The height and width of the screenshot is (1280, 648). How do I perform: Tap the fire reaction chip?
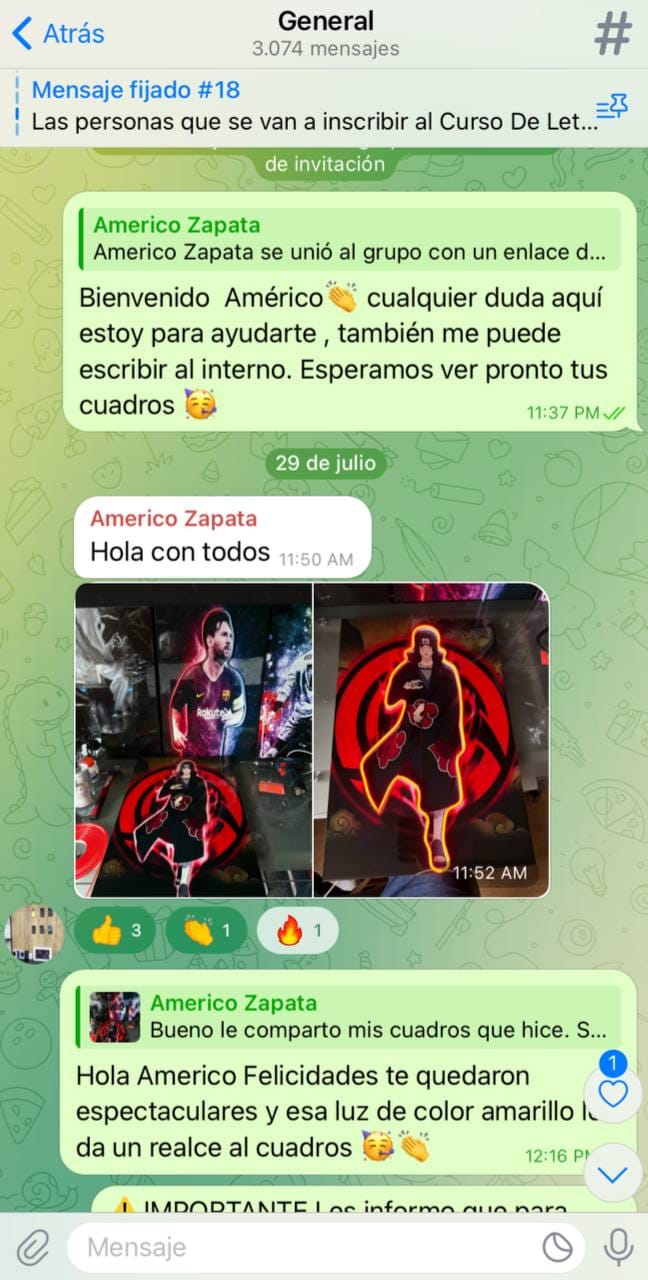(298, 932)
